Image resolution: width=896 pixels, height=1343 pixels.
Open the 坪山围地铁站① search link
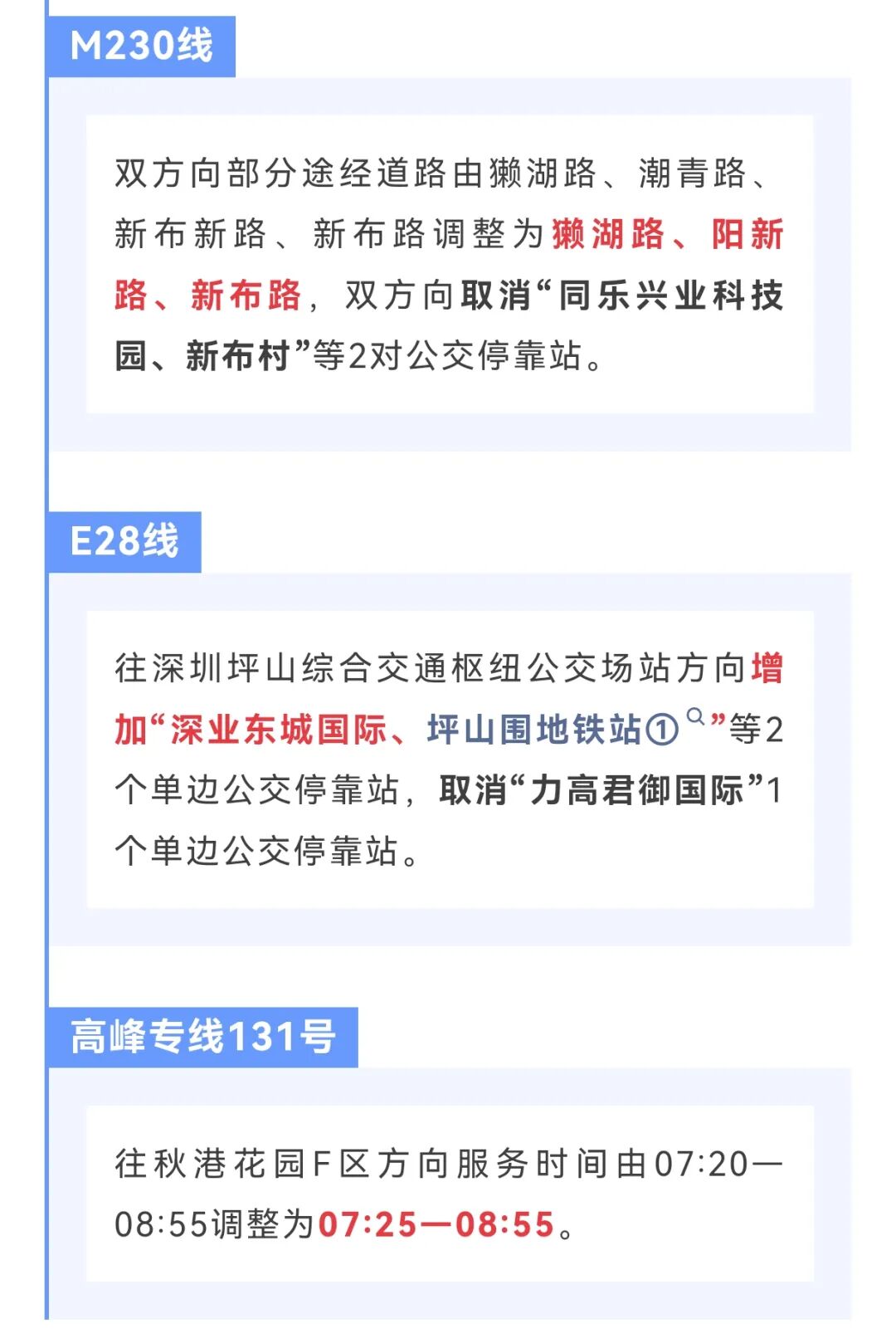(x=553, y=730)
